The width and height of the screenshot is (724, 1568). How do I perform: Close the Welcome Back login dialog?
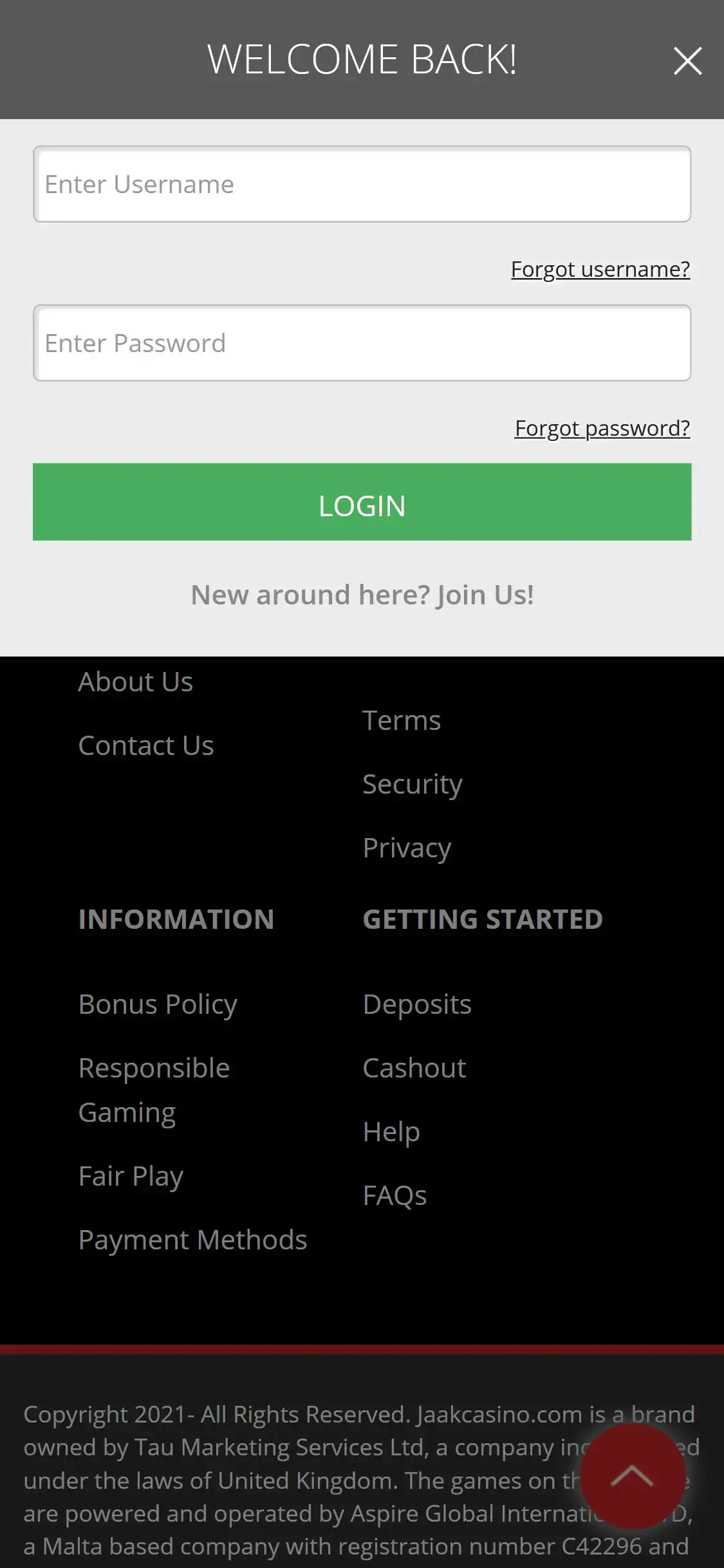[x=687, y=61]
